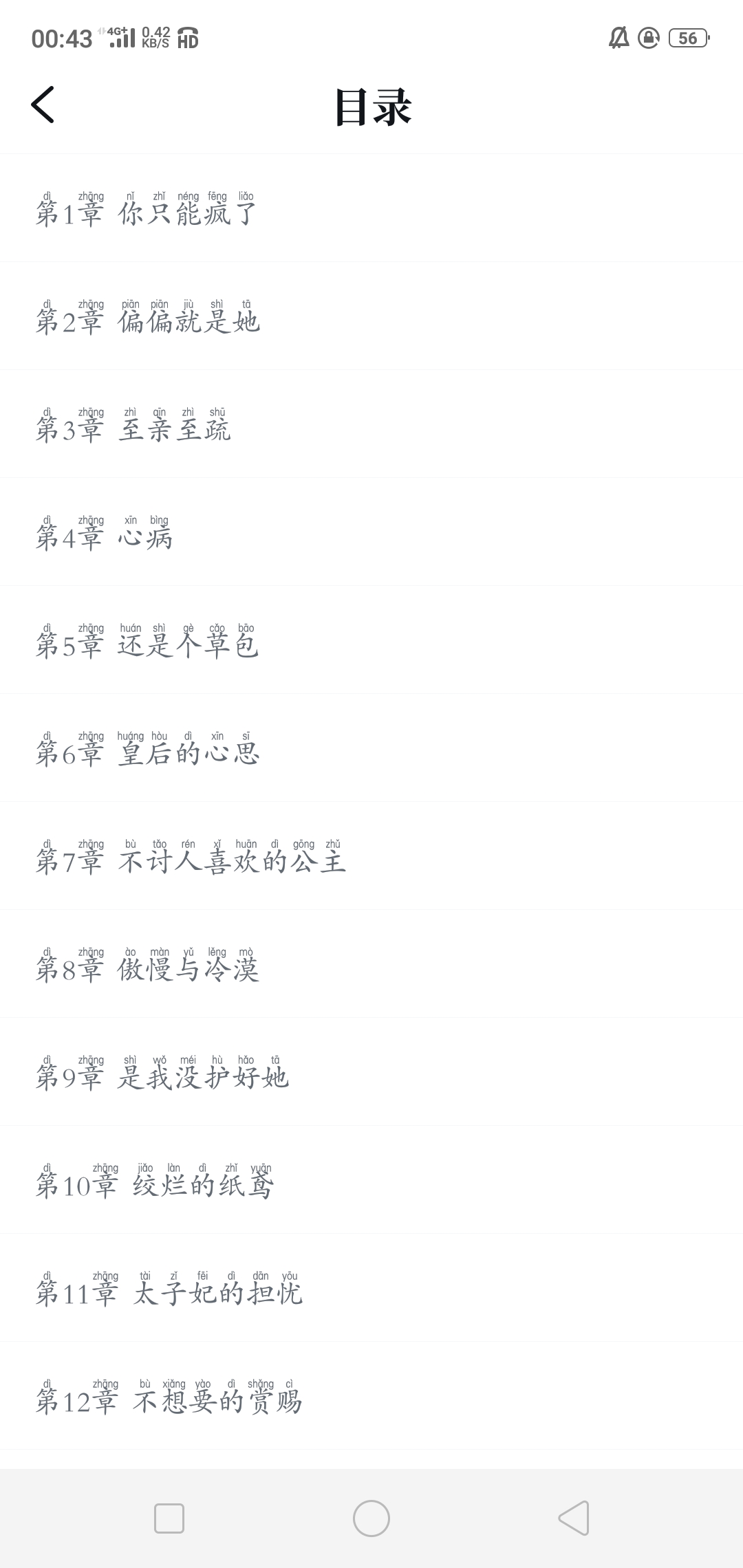Jump to chapter 第11章 太子妃的担忧
Viewport: 743px width, 1568px height.
click(x=371, y=1288)
